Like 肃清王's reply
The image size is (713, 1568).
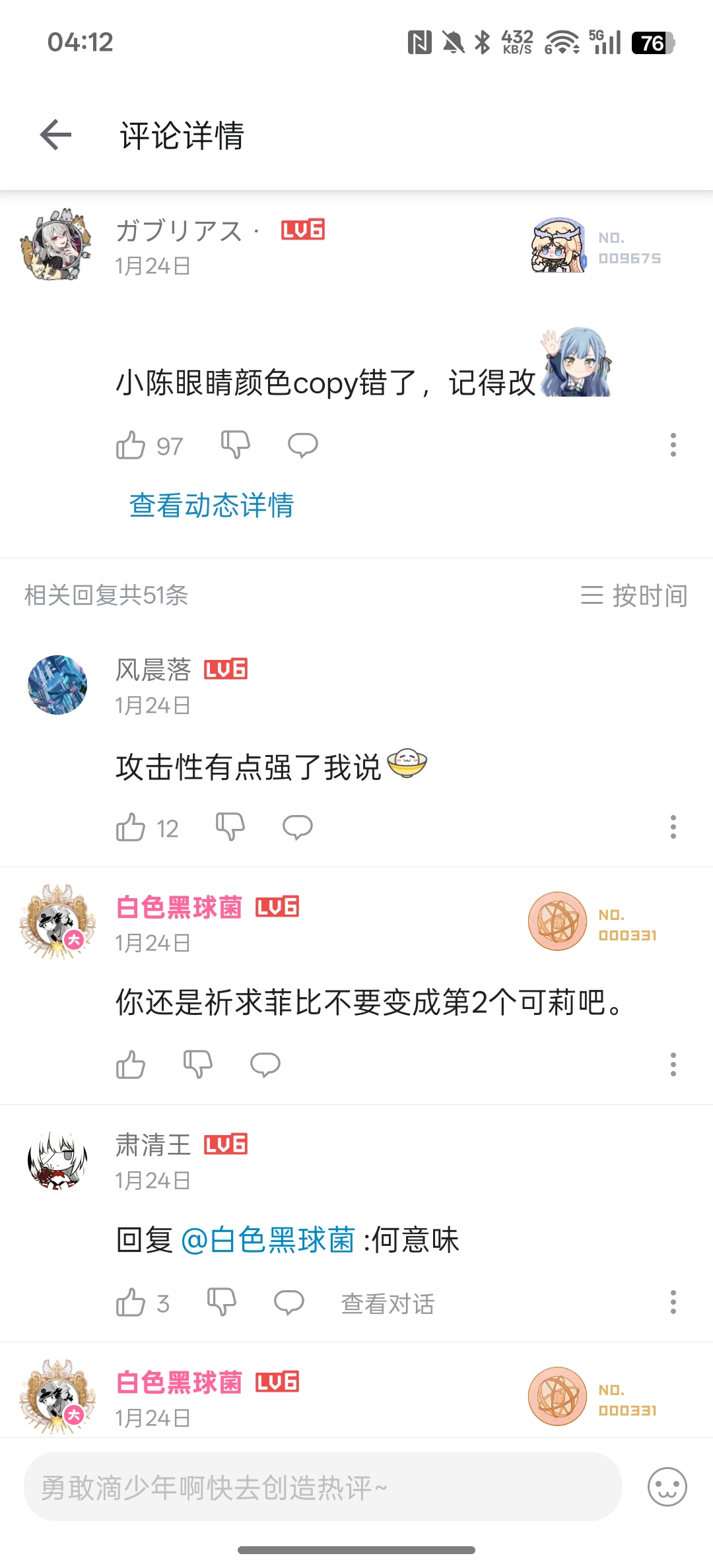coord(131,1303)
